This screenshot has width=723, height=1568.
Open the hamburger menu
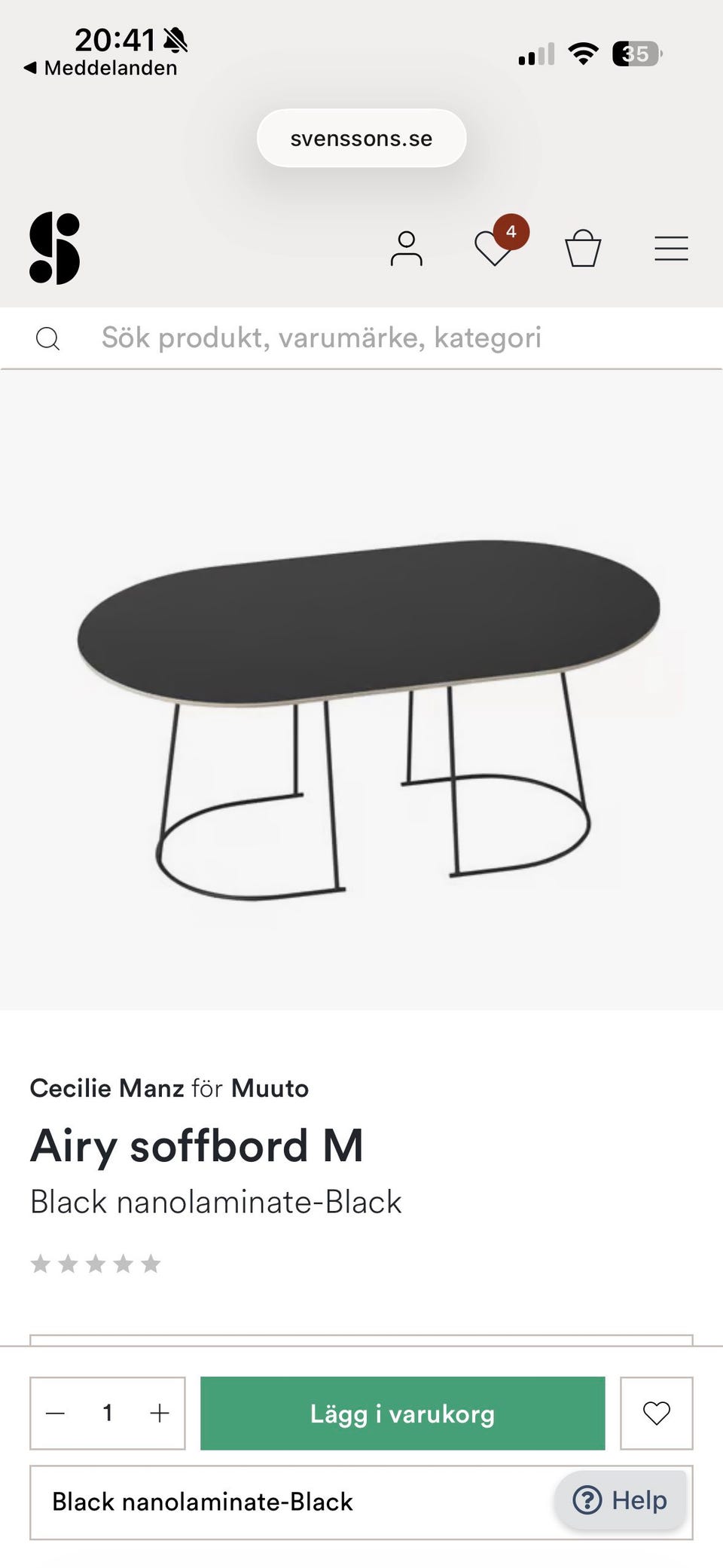pyautogui.click(x=671, y=249)
